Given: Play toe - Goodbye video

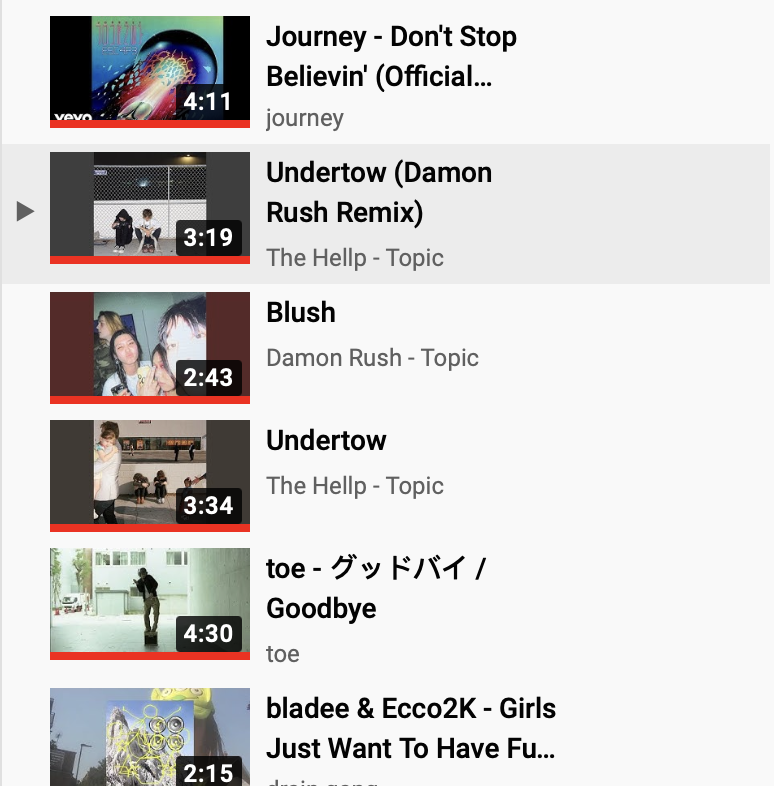Looking at the screenshot, I should pyautogui.click(x=150, y=602).
